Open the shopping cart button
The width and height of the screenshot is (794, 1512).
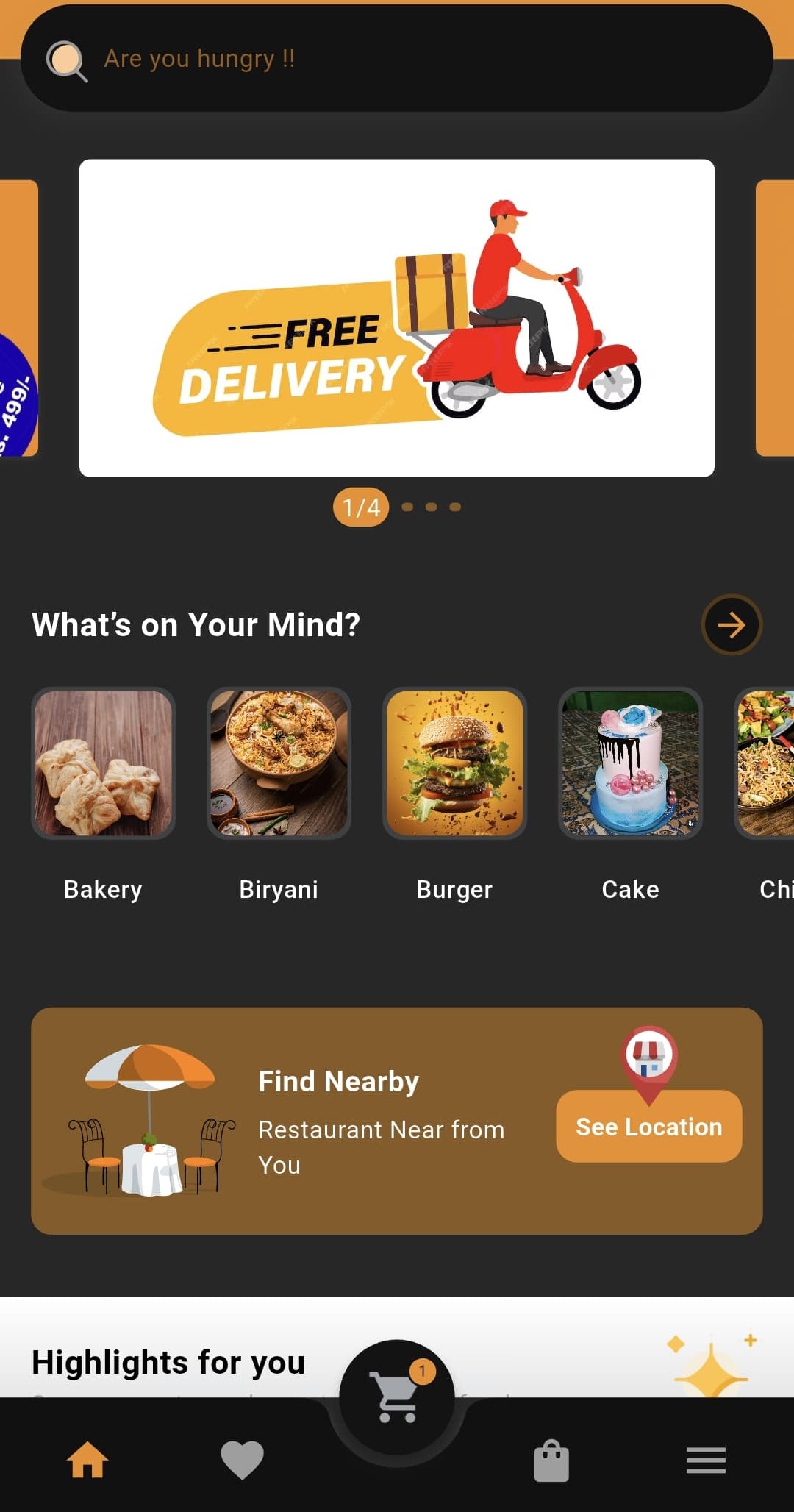tap(397, 1396)
